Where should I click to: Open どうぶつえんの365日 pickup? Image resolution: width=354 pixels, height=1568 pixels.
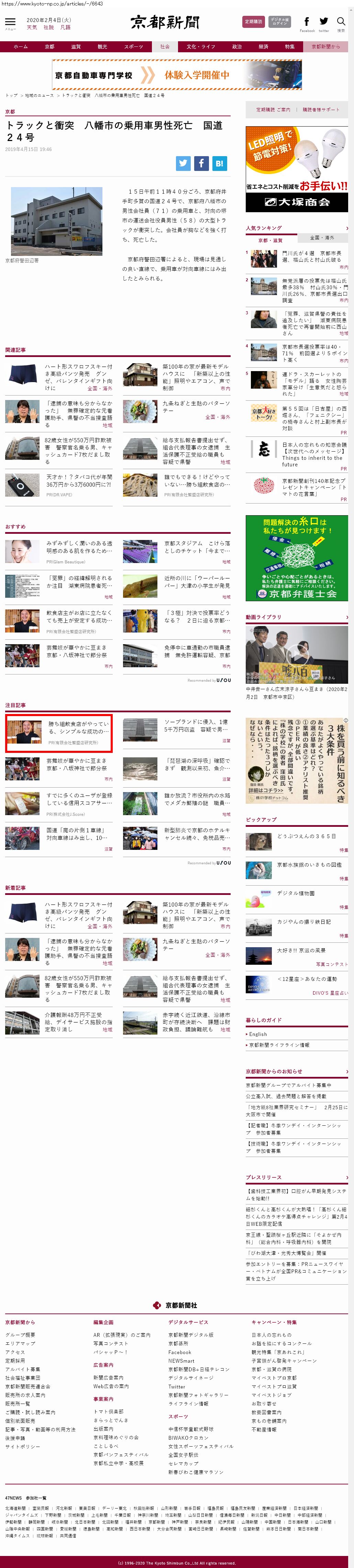tap(307, 836)
